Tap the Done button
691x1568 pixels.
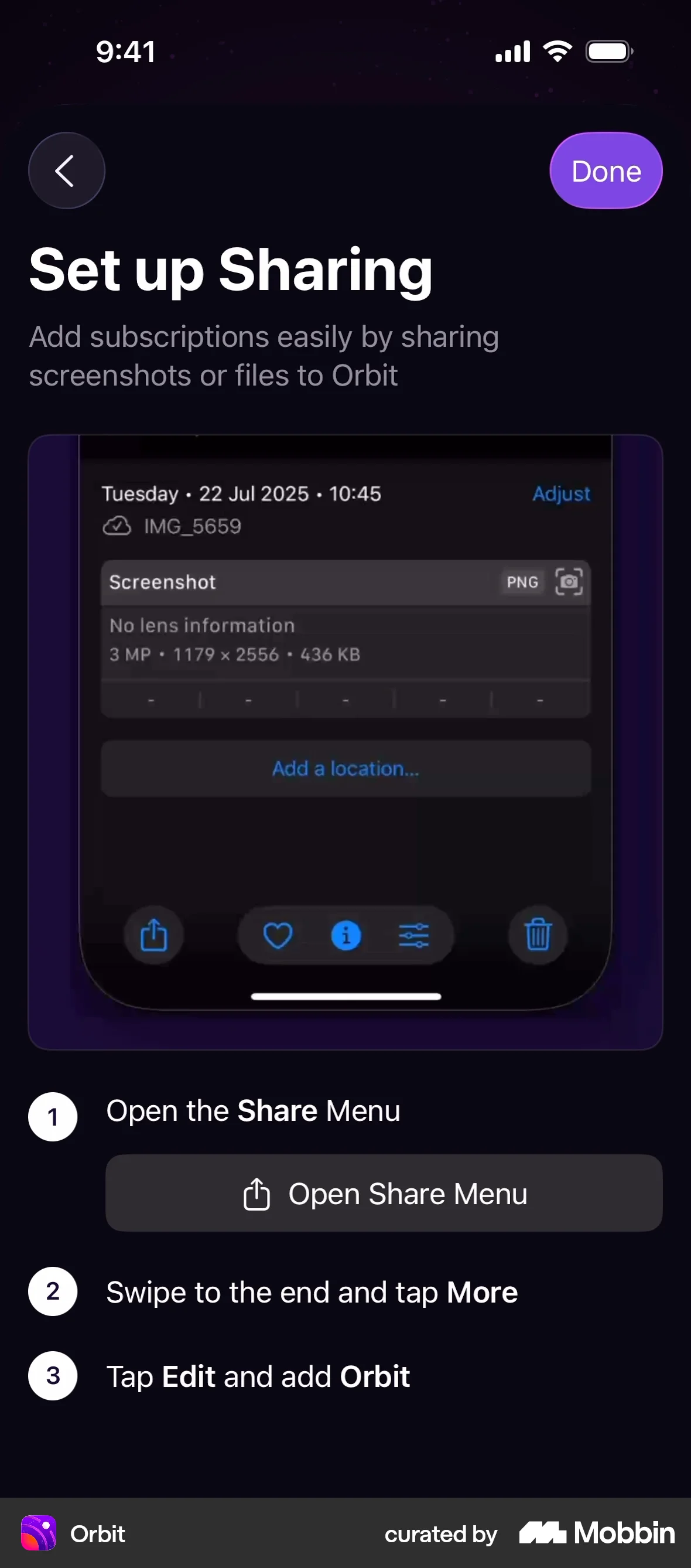(x=606, y=171)
